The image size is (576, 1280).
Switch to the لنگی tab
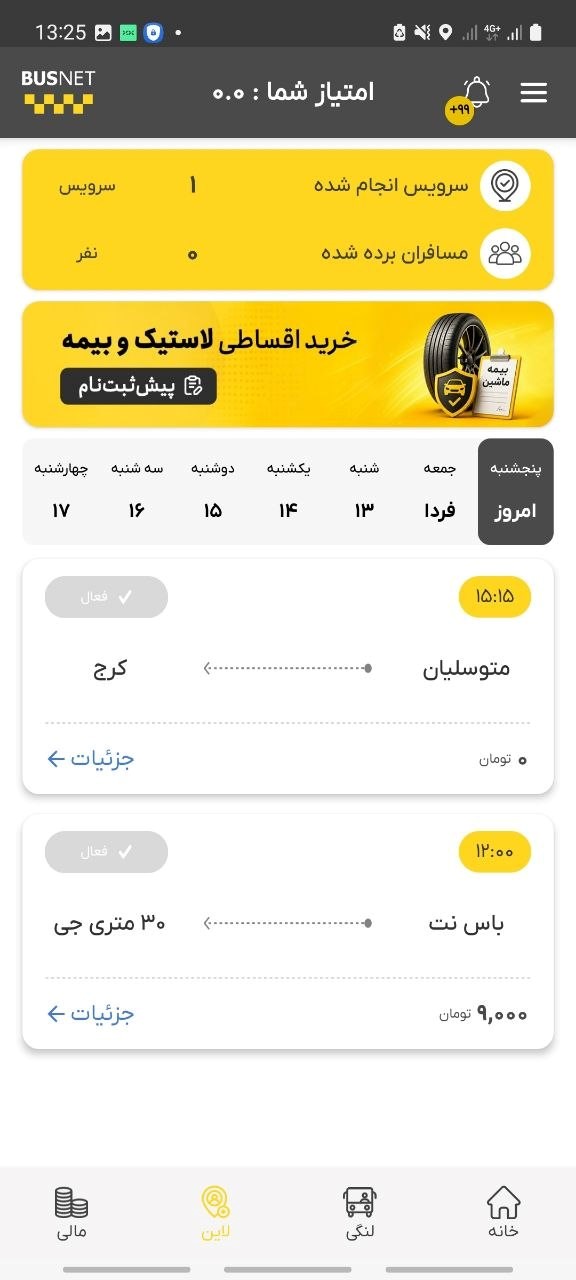360,1212
